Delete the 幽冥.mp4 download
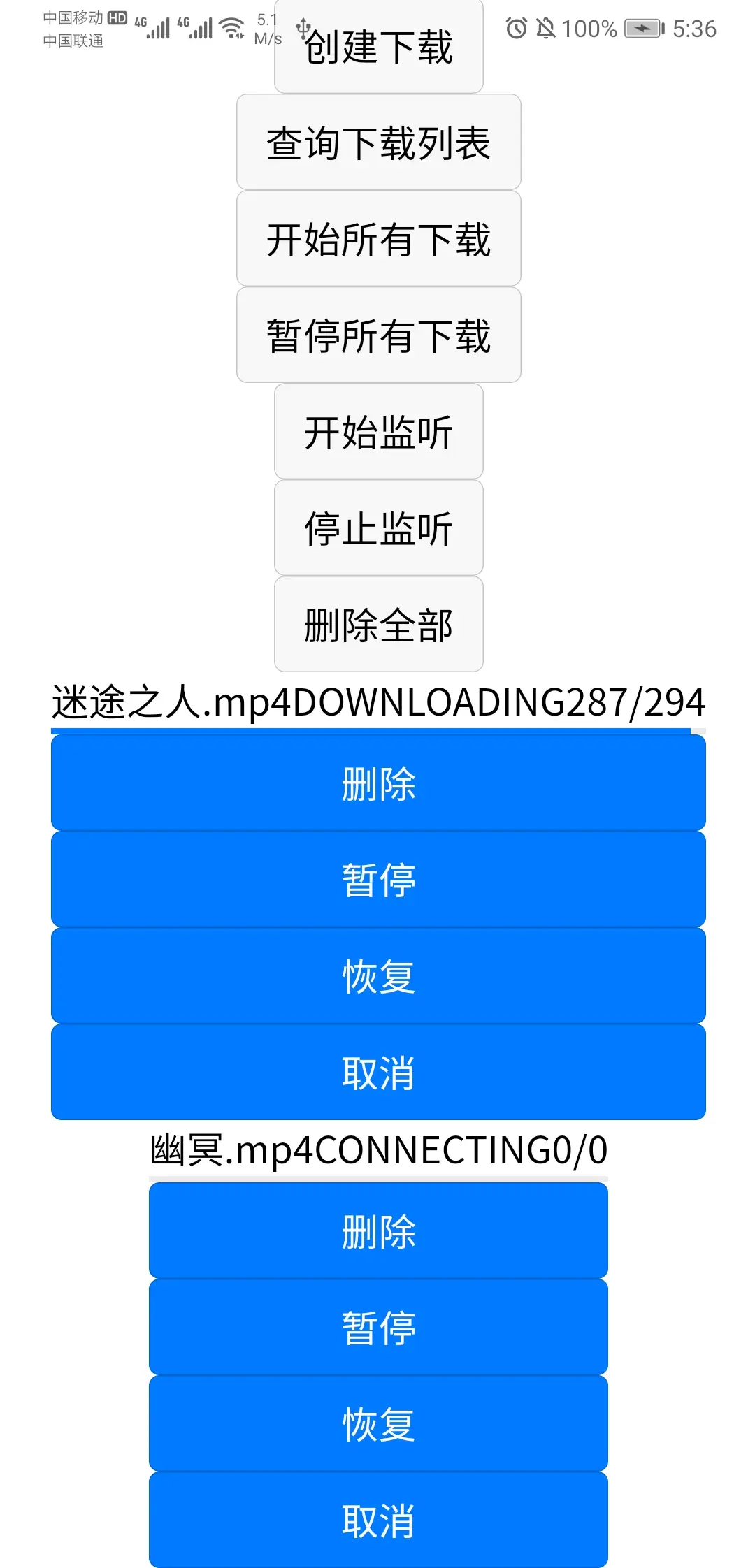The image size is (755, 1568). [378, 1231]
